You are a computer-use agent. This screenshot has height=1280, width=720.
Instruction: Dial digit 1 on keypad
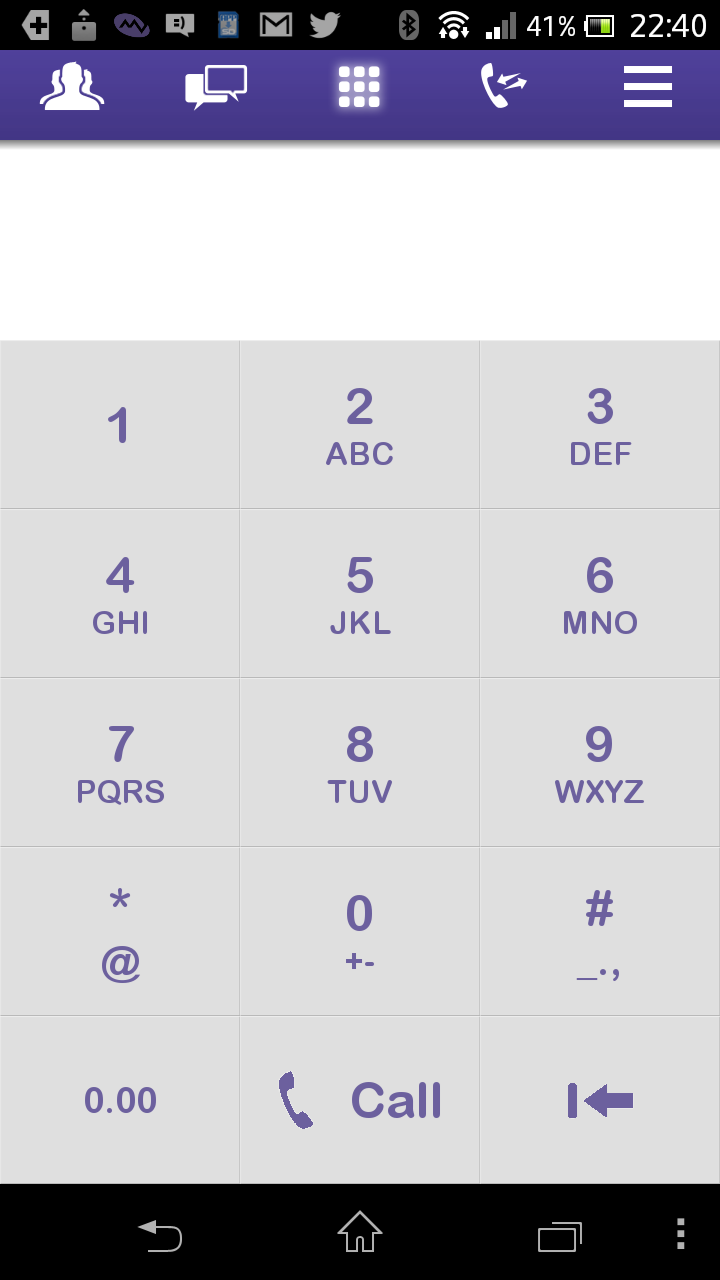120,424
